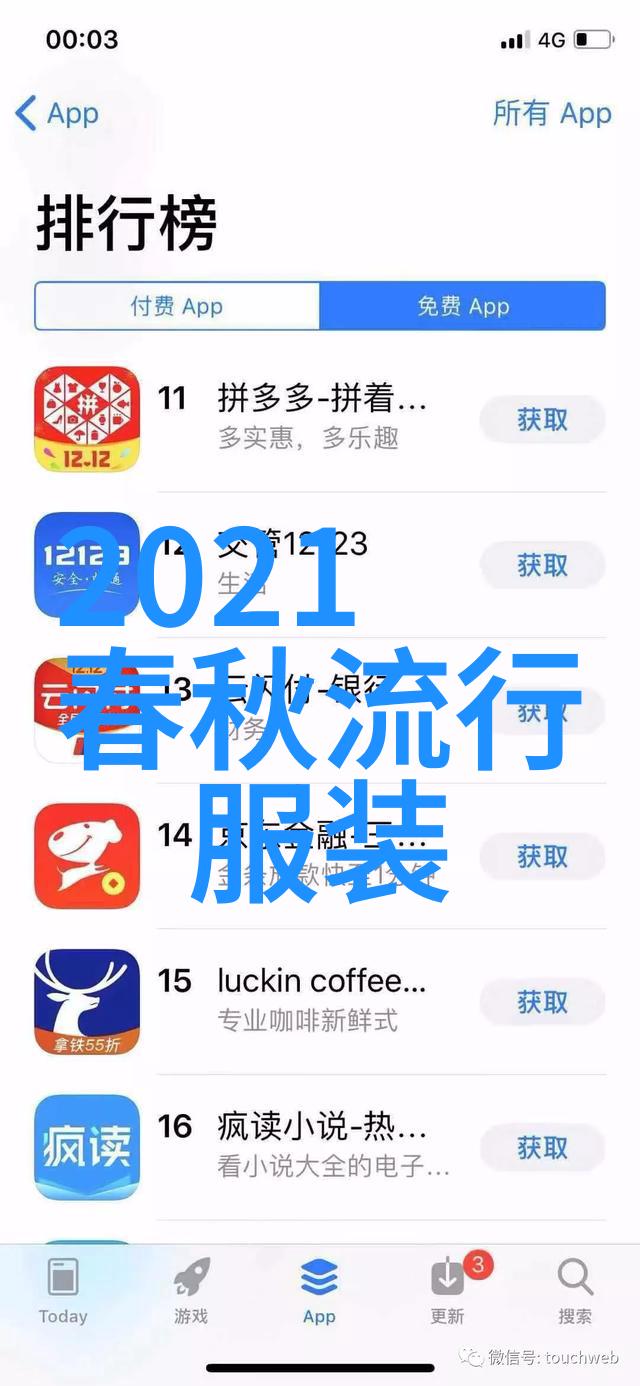This screenshot has width=640, height=1386.
Task: Switch to the 付费 App segment
Action: [x=177, y=306]
